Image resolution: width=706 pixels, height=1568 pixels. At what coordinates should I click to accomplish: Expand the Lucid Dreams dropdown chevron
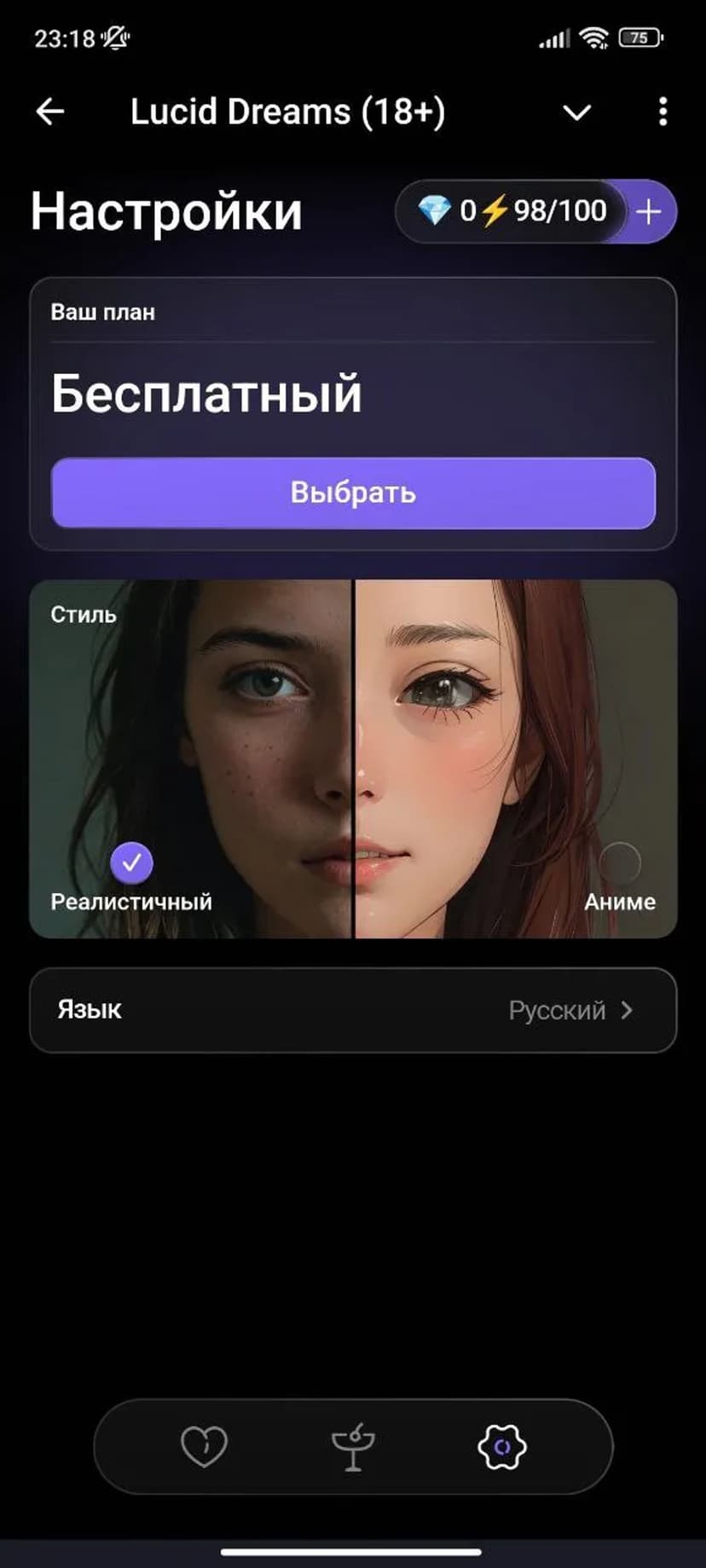(577, 112)
